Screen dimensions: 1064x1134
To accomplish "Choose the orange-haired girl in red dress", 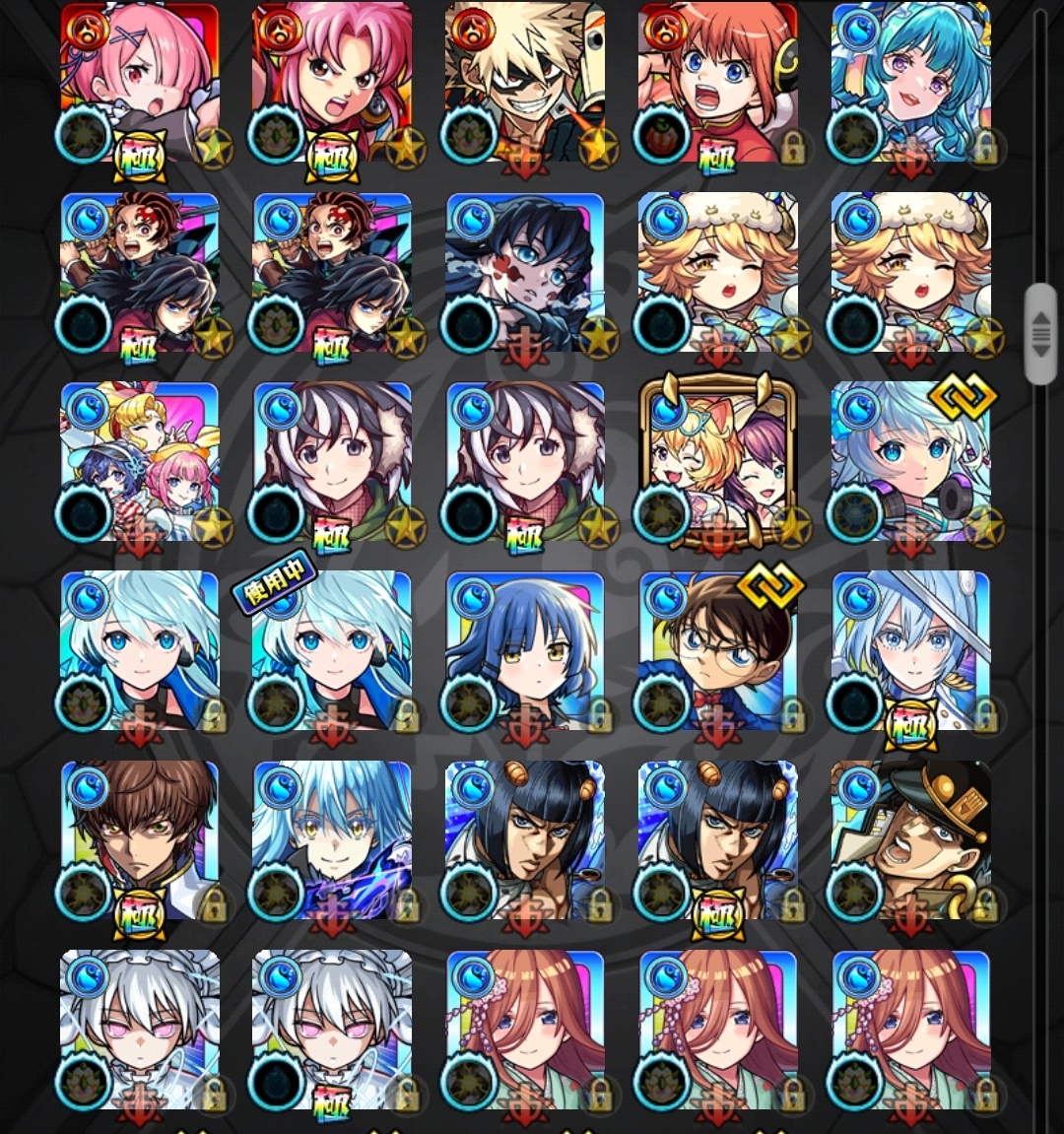I will (x=717, y=84).
